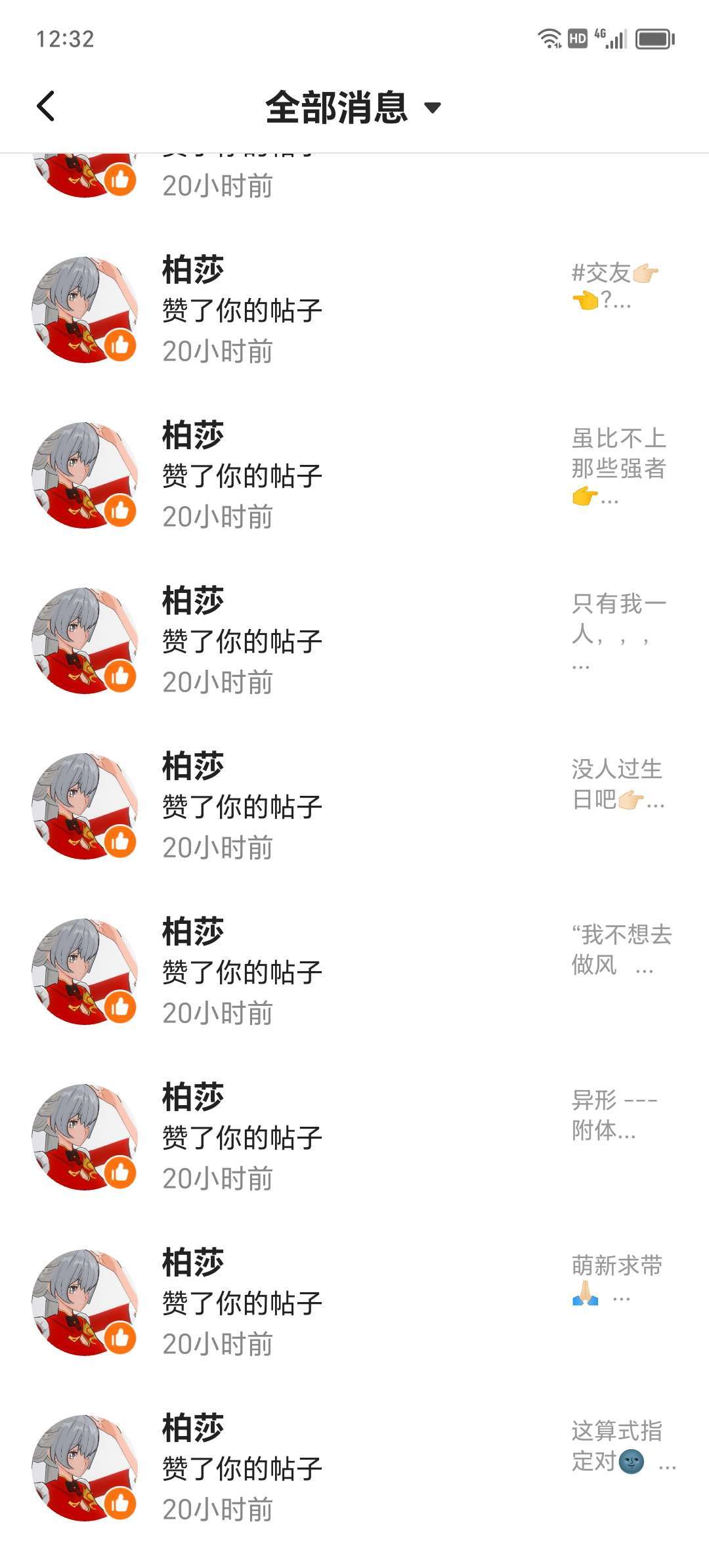Open the like notification for 萌新求带 post
Screen dimensions: 709x1568
tap(354, 1302)
